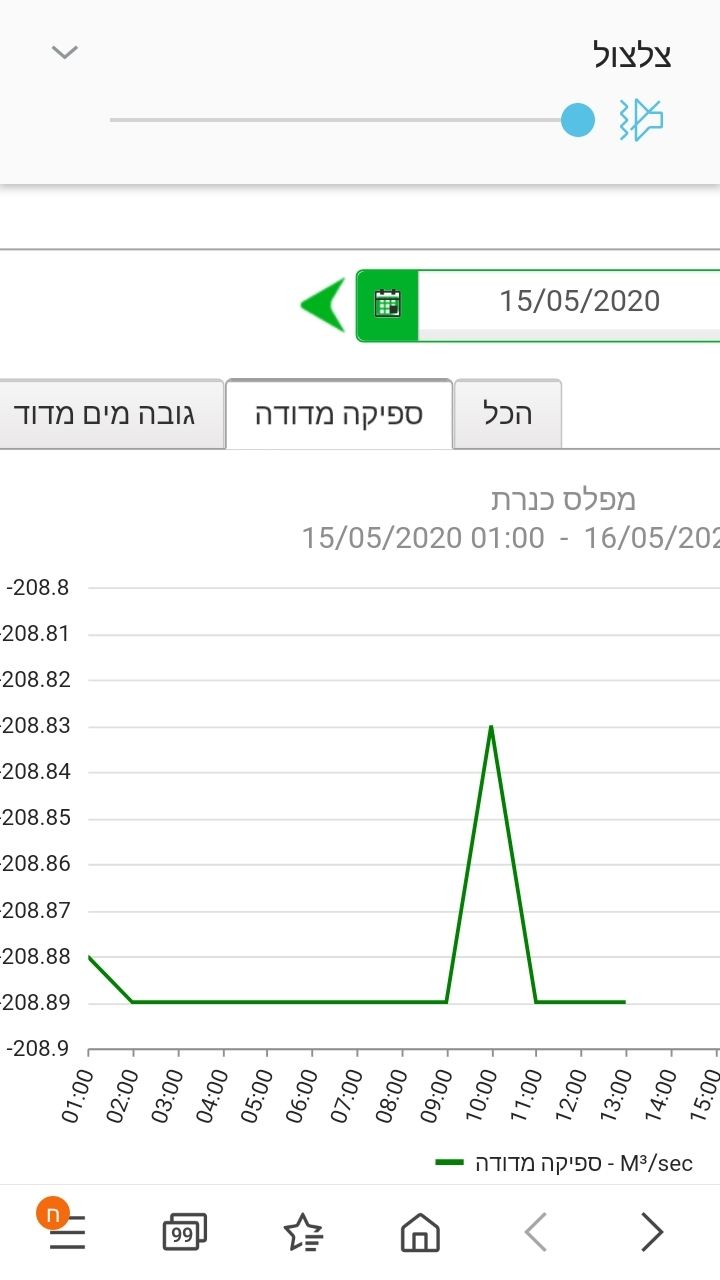Switch to the הכל tab

click(508, 414)
